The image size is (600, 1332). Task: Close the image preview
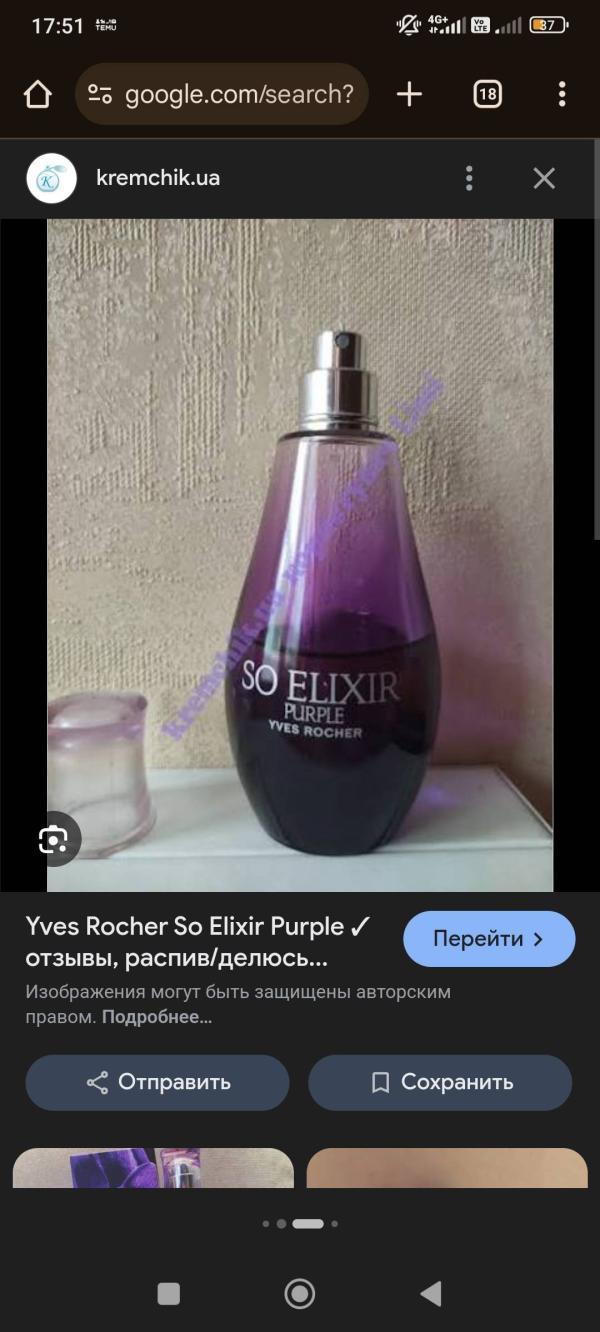point(544,178)
